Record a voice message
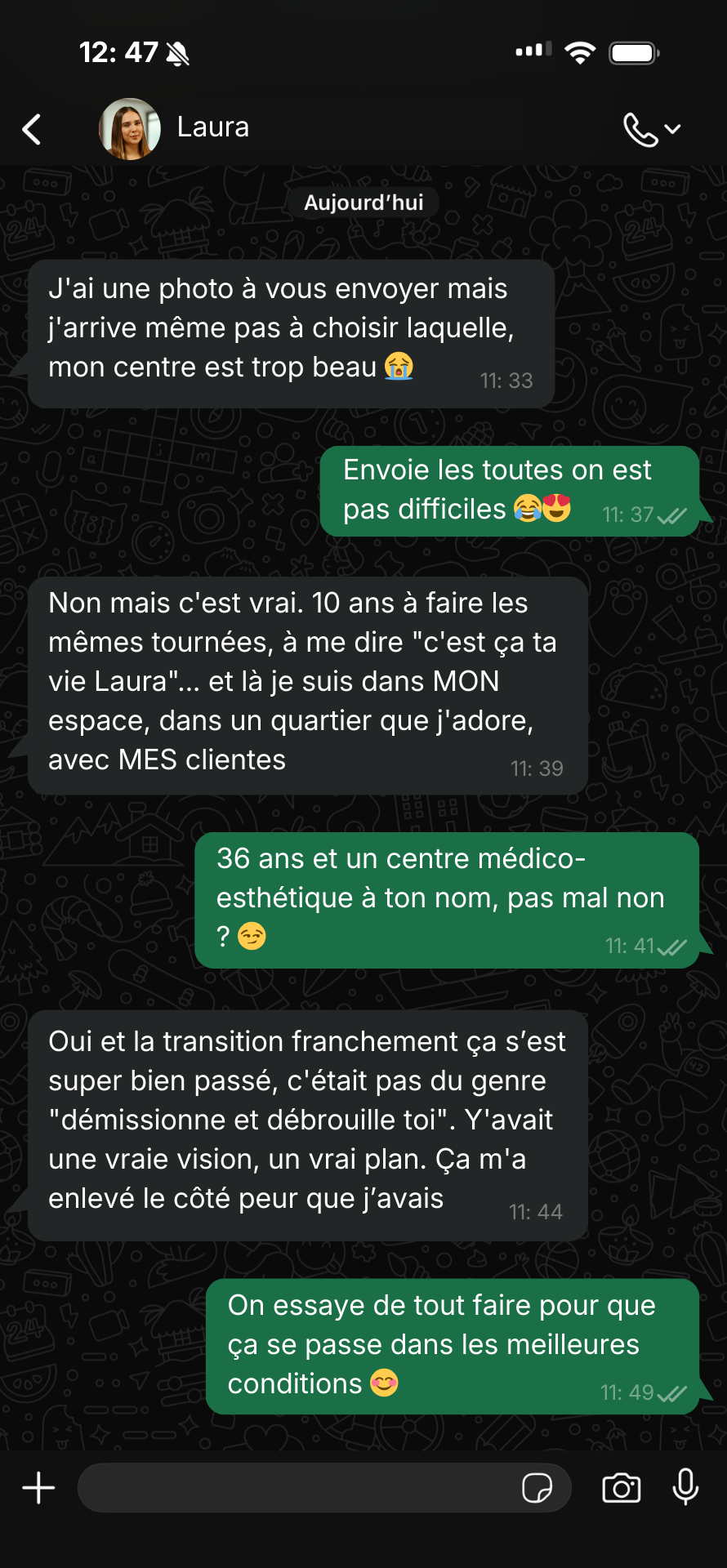 tap(685, 1486)
